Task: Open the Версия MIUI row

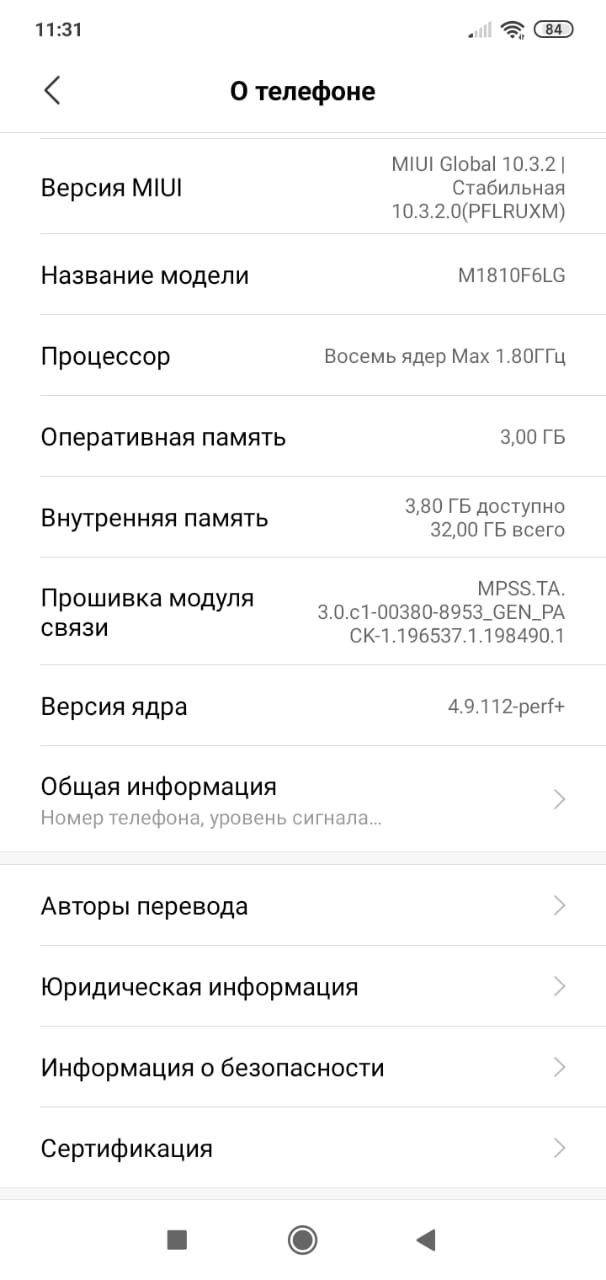Action: click(303, 187)
